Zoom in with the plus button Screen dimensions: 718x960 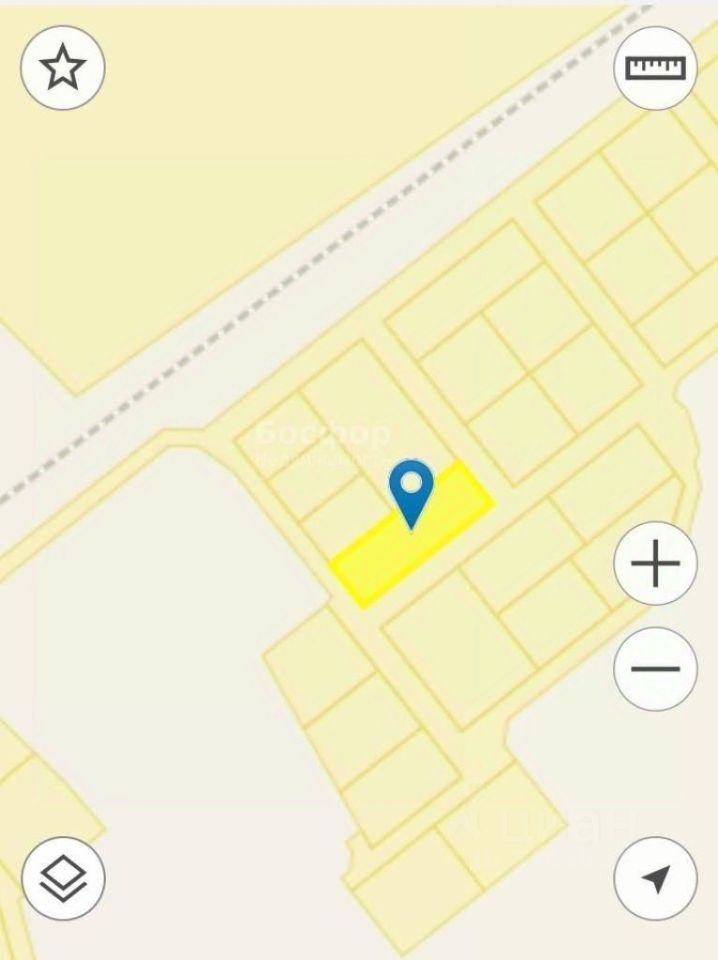click(655, 565)
